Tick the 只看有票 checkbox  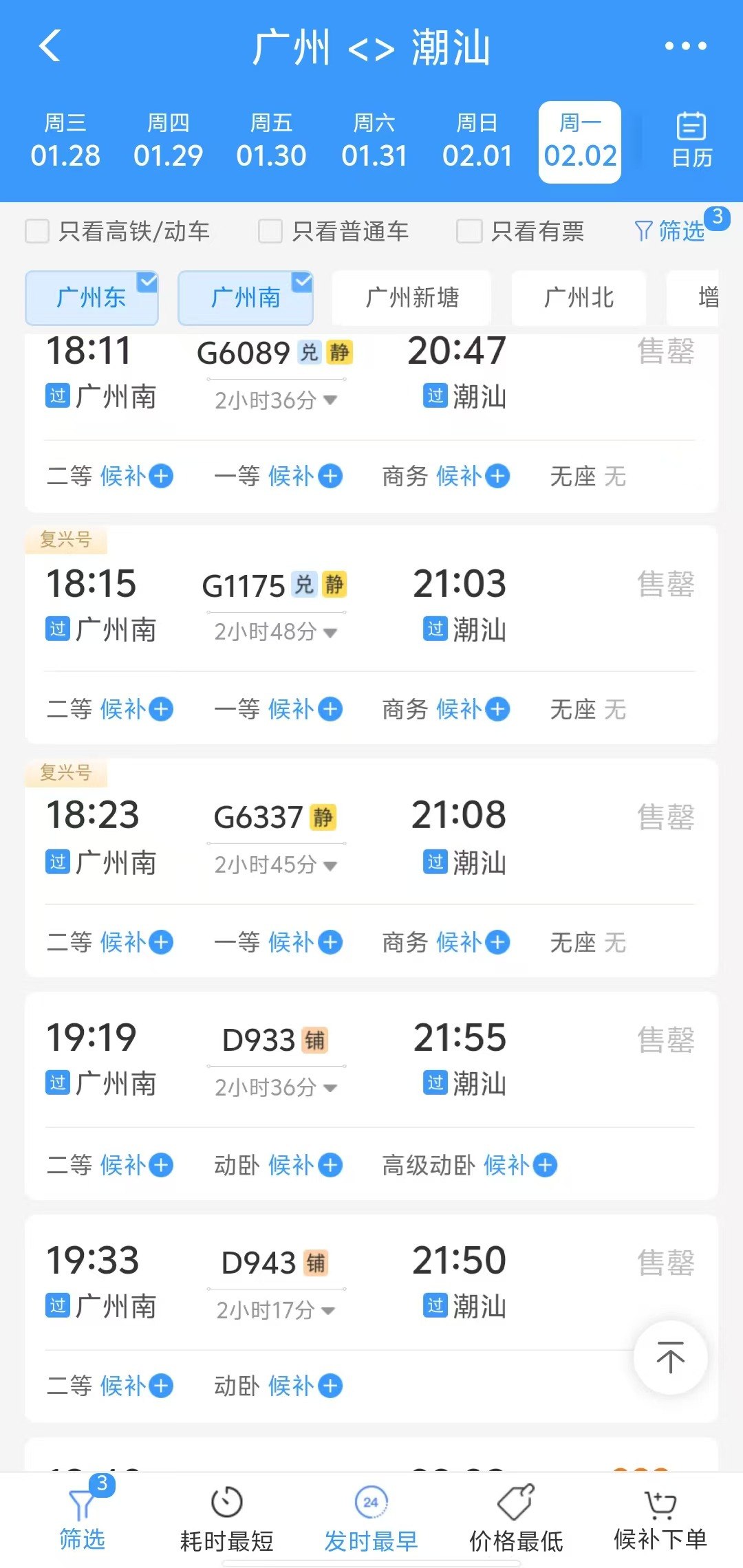(469, 231)
